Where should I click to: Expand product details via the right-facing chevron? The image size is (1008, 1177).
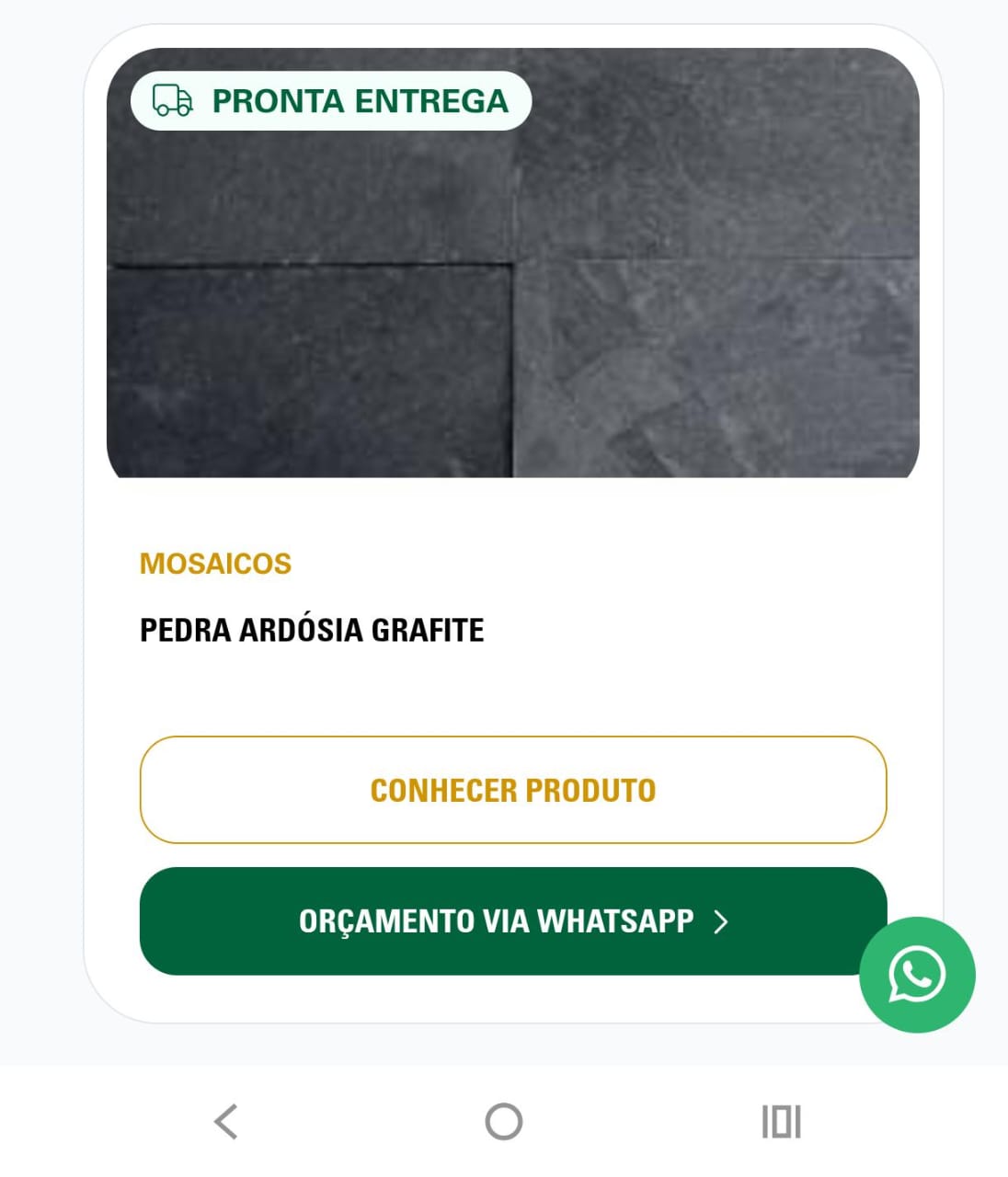click(x=721, y=922)
